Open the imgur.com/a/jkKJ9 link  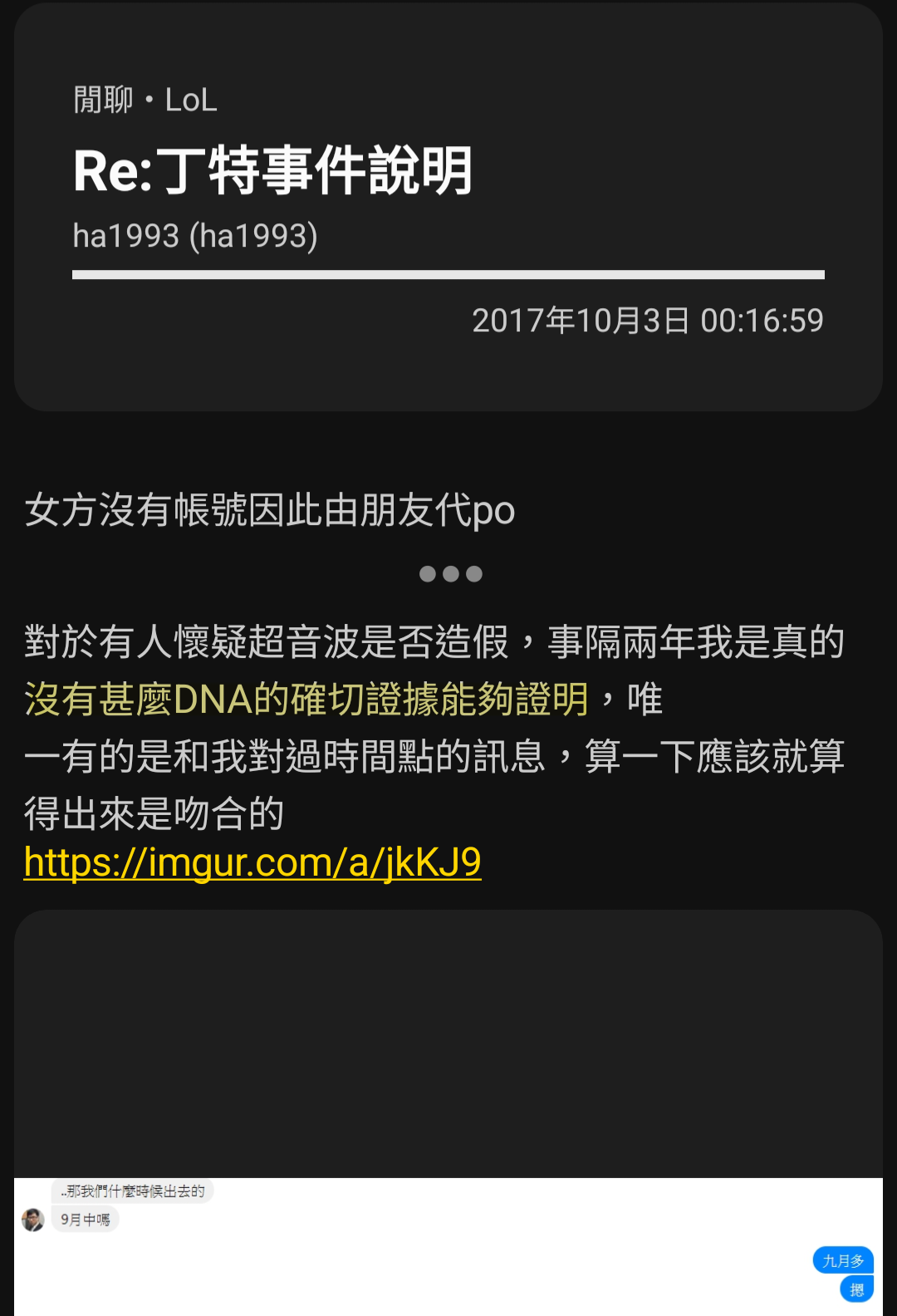(252, 862)
